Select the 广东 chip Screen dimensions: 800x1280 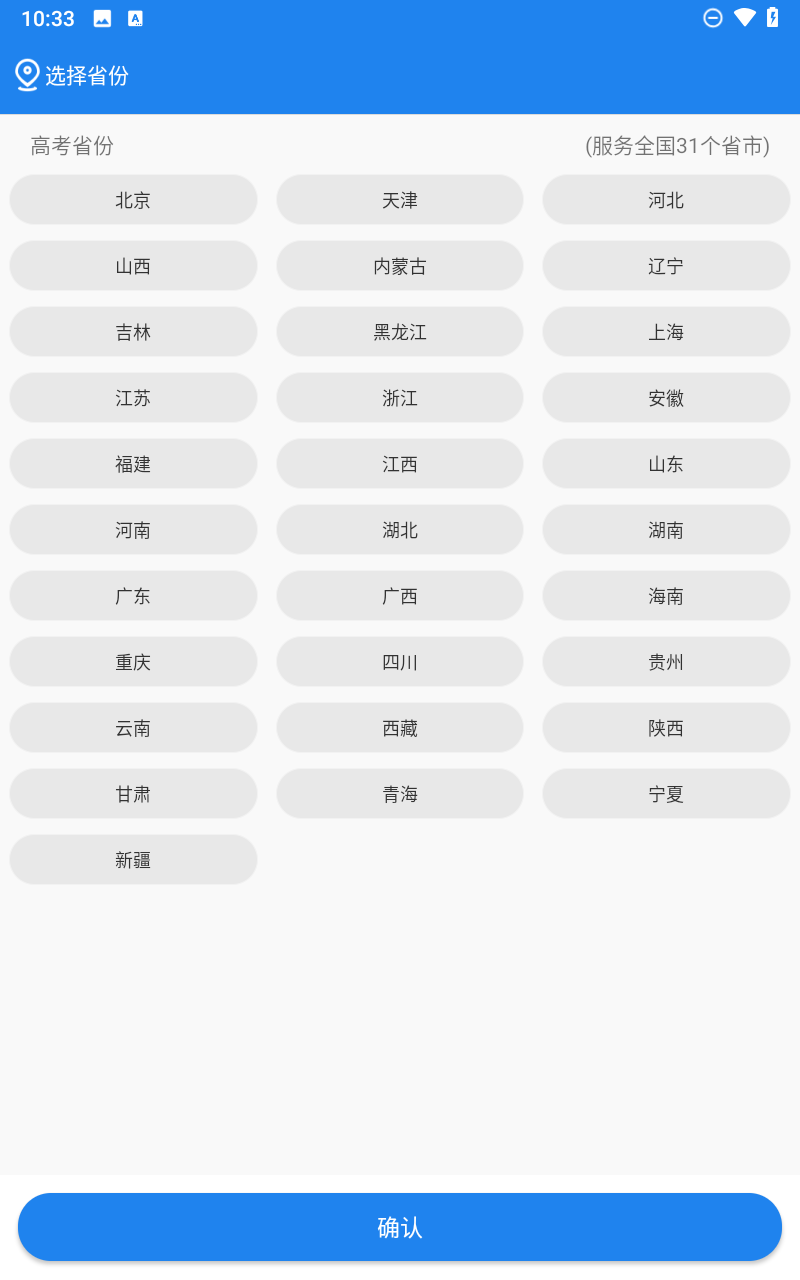pyautogui.click(x=133, y=596)
